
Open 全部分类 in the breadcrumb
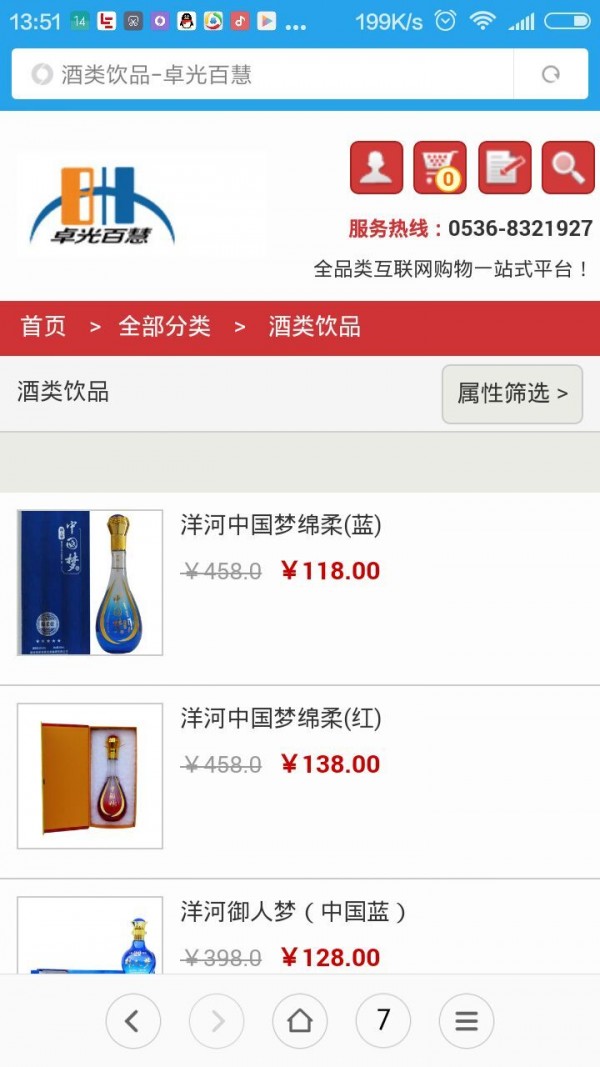(164, 326)
